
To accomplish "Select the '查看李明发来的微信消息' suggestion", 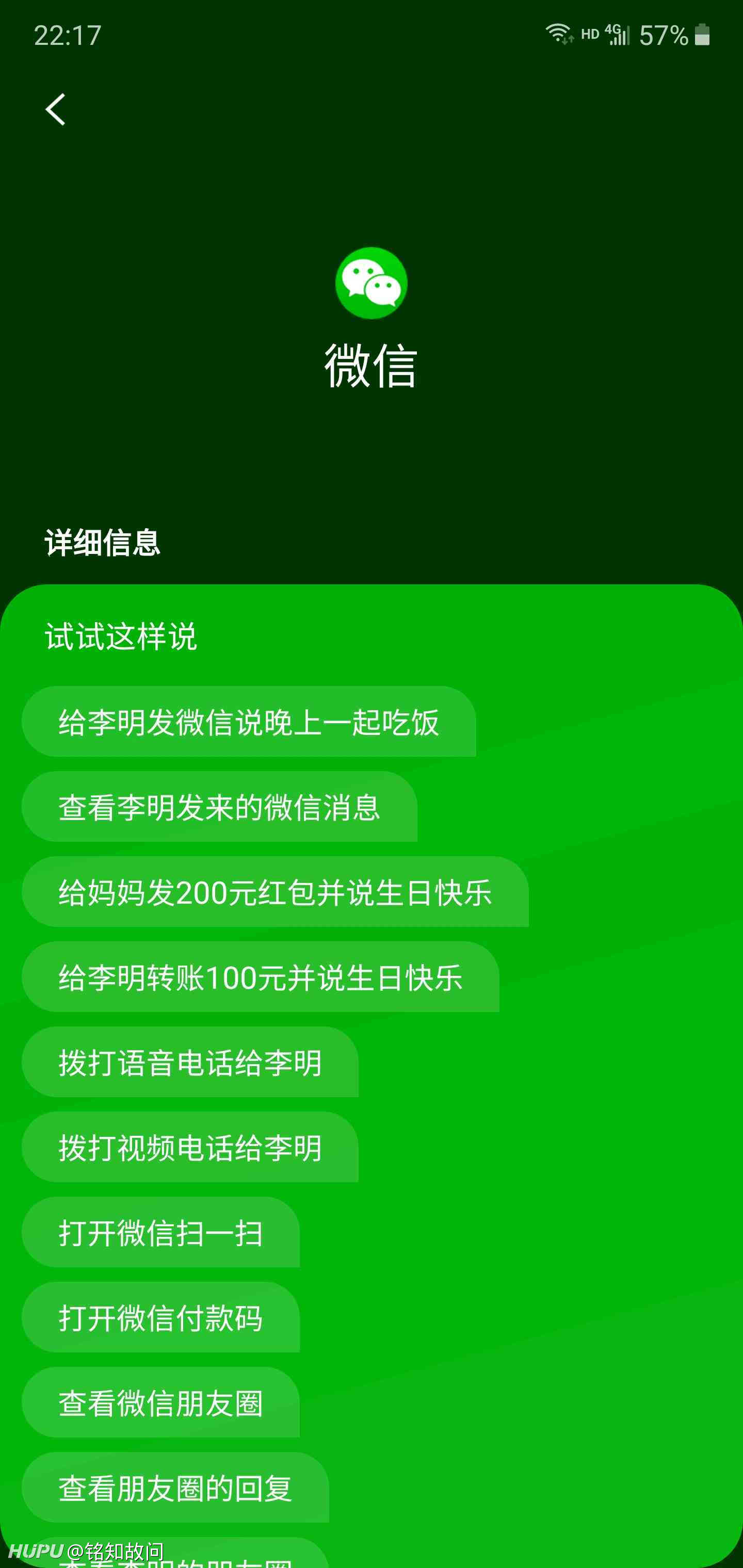I will (x=219, y=807).
